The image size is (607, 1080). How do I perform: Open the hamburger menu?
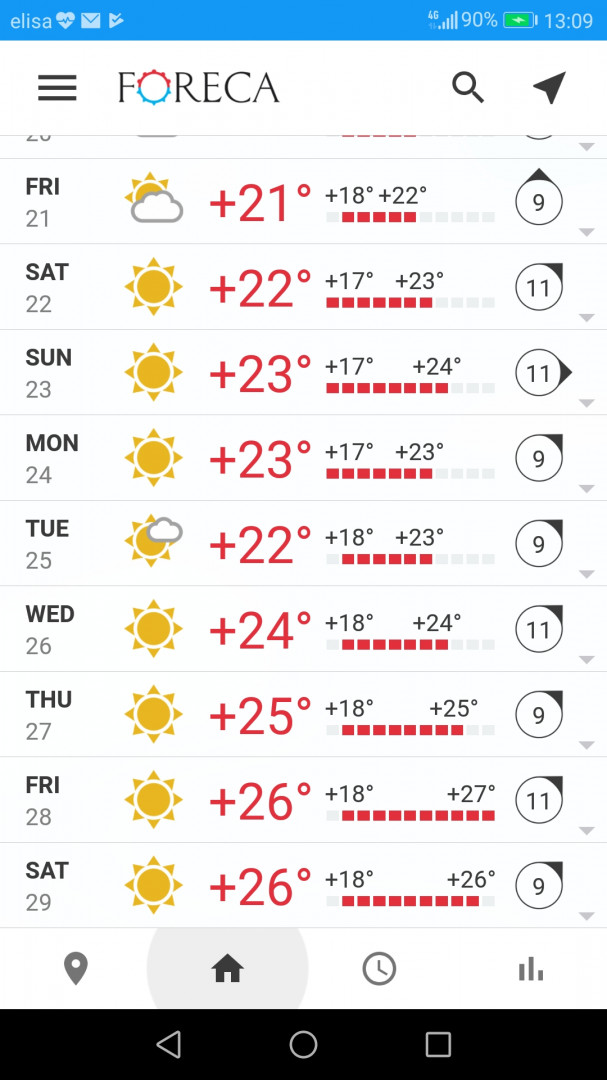(x=57, y=88)
